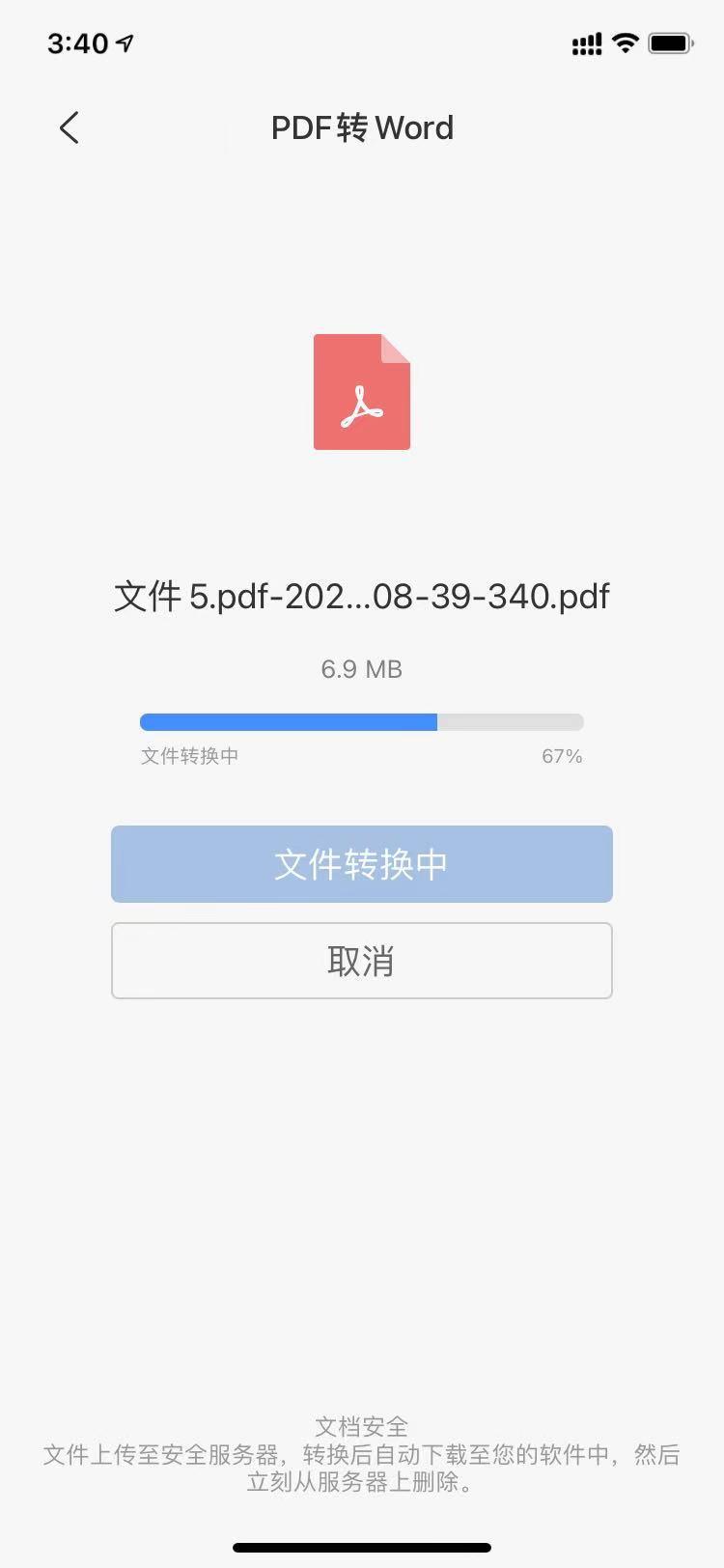The height and width of the screenshot is (1568, 724).
Task: Click the PDF转Word title text
Action: (x=362, y=126)
